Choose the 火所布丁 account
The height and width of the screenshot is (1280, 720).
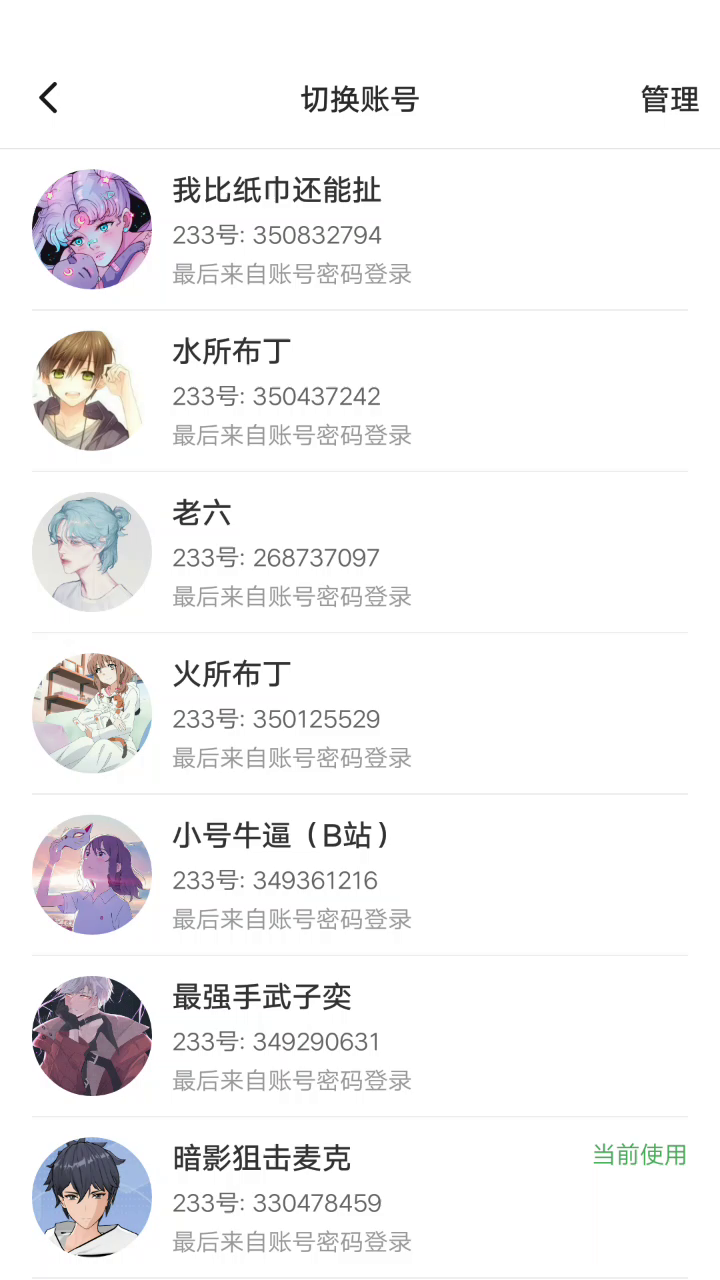pyautogui.click(x=360, y=714)
